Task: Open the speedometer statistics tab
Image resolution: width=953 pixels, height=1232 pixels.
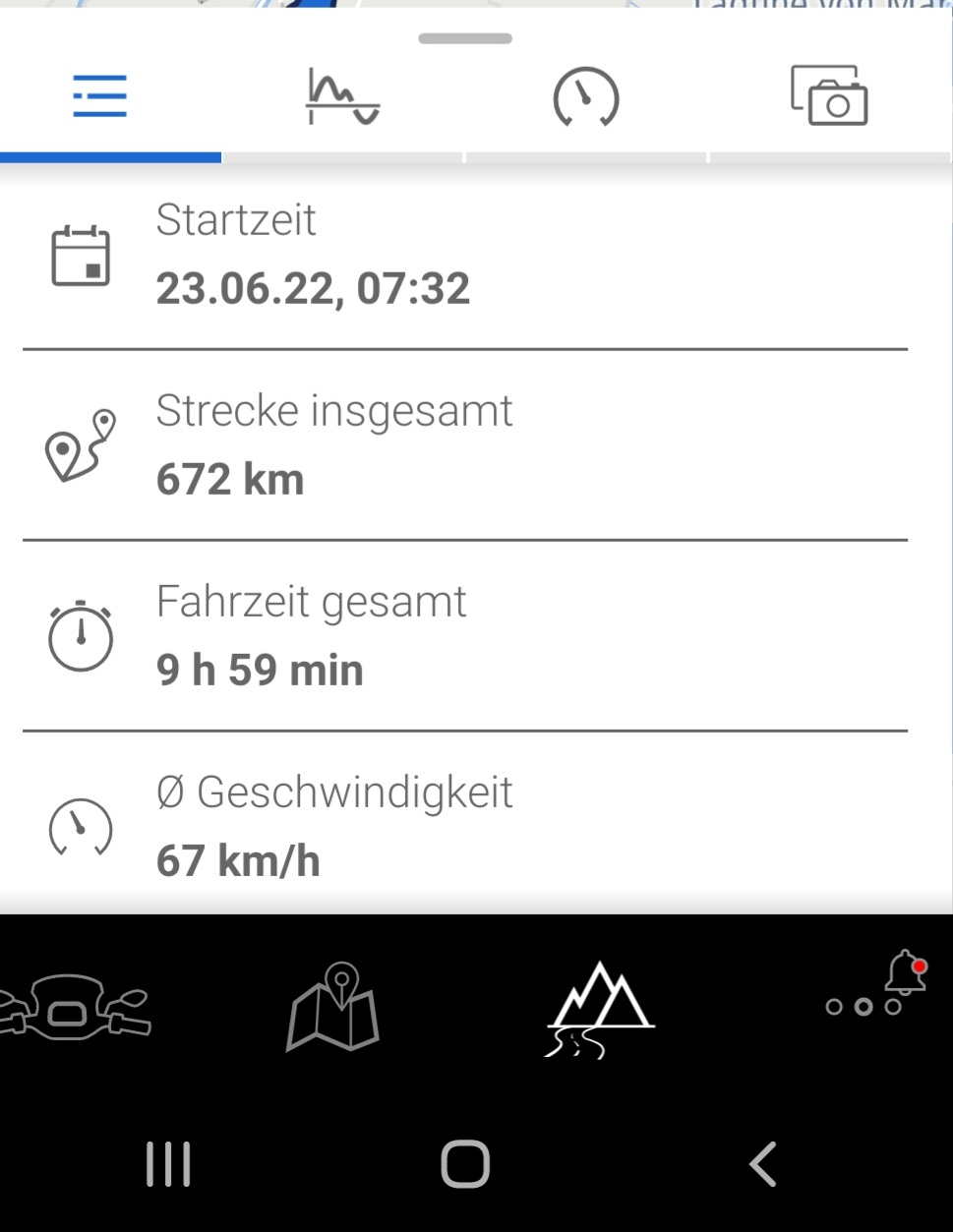Action: (585, 97)
